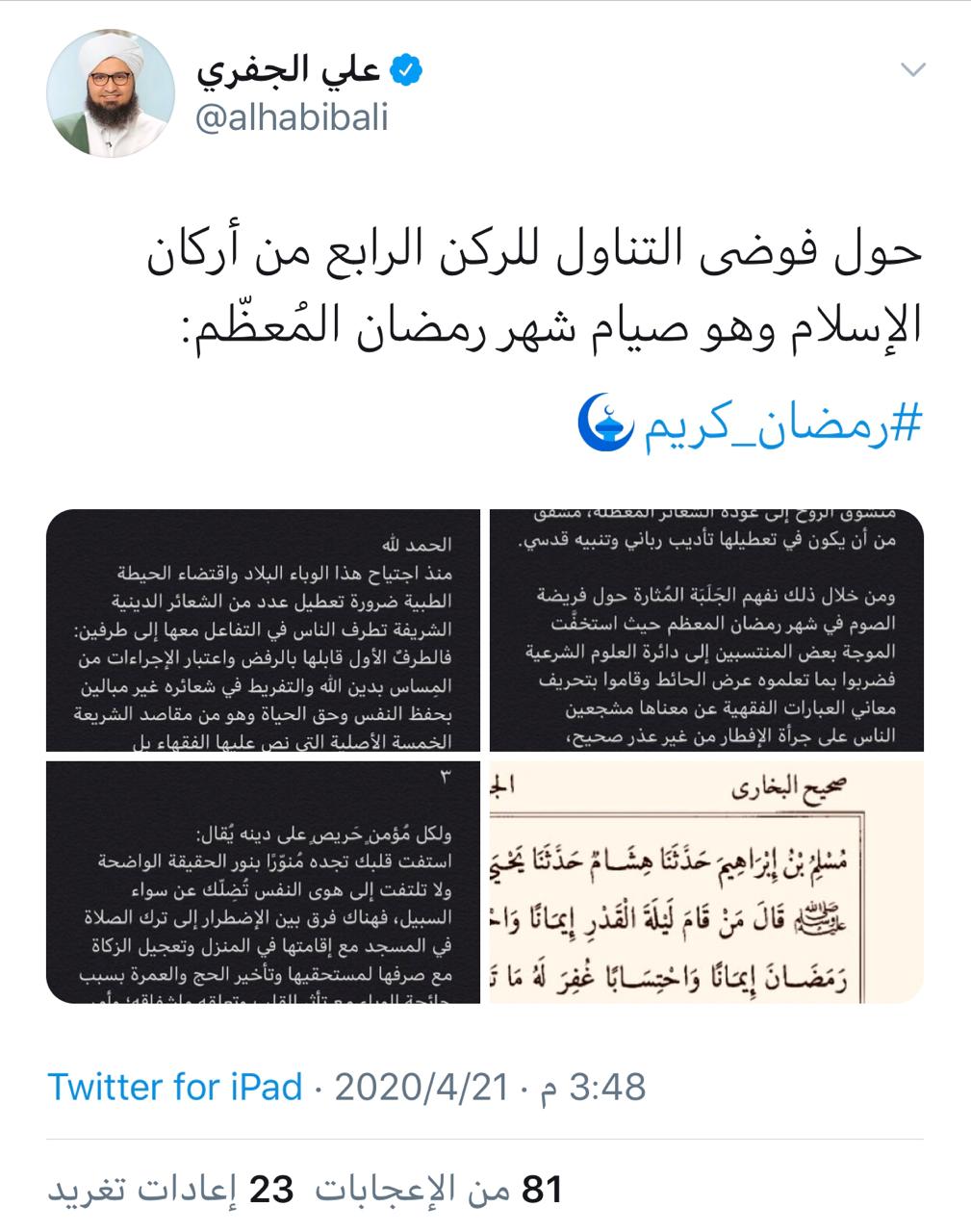This screenshot has height=1232, width=971.
Task: Tap the Twitter for iPad source link
Action: click(x=175, y=1088)
